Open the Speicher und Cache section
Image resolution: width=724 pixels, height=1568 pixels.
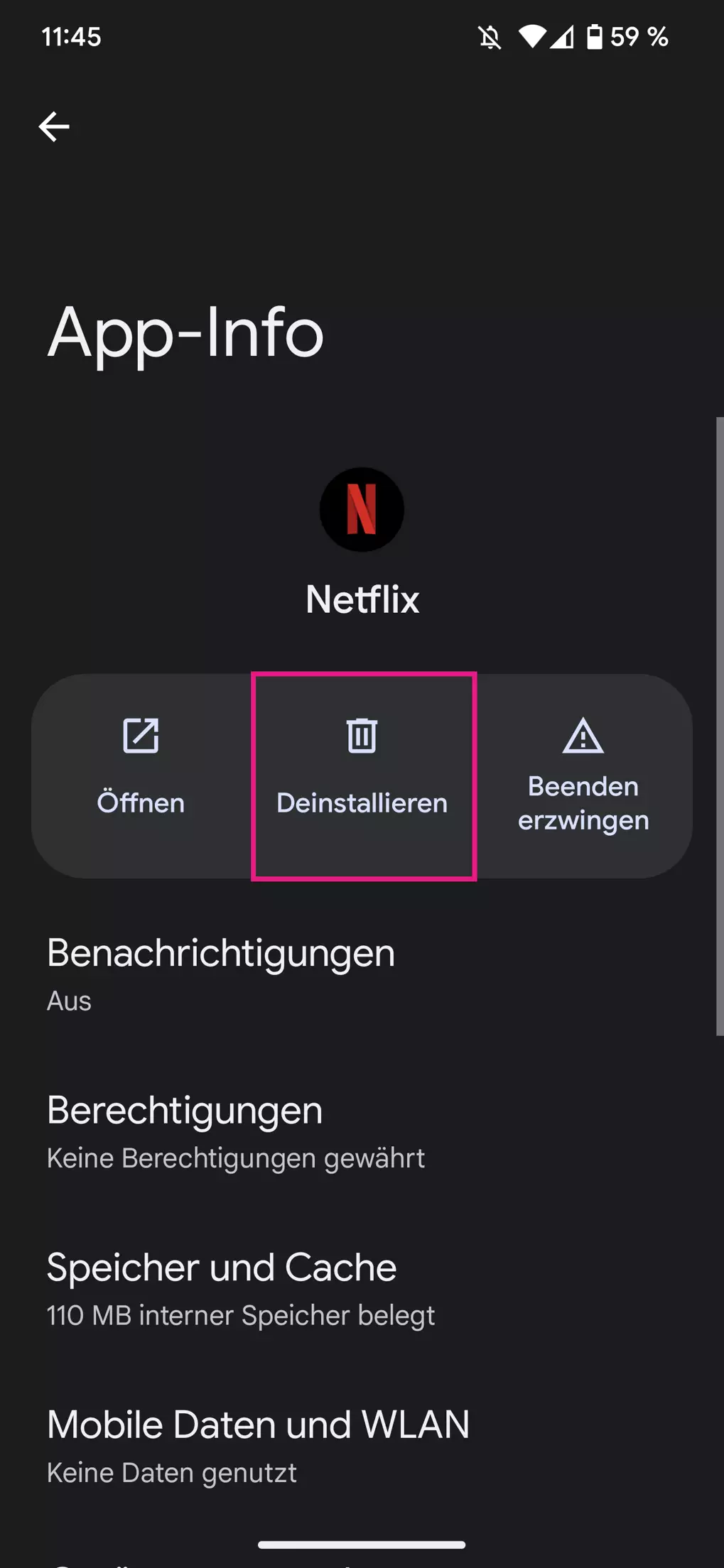tap(221, 1268)
